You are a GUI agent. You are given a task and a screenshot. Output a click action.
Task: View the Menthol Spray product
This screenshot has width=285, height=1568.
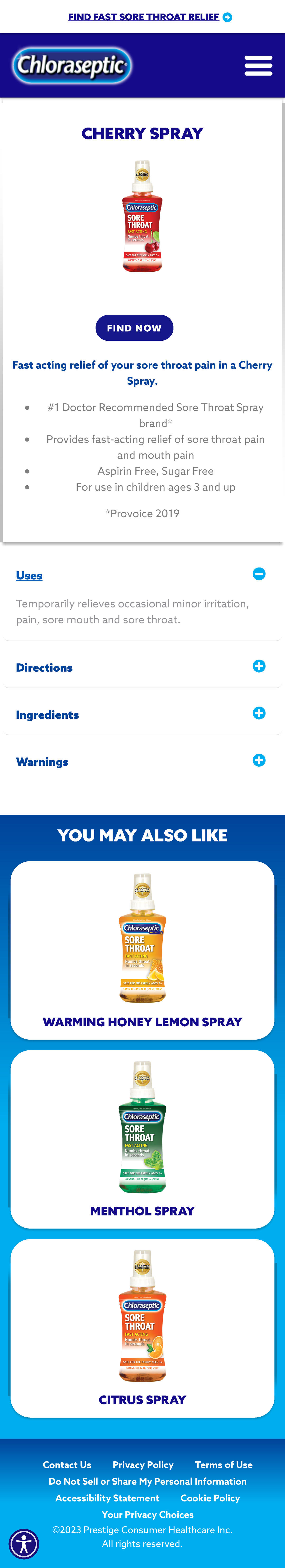(x=142, y=1139)
